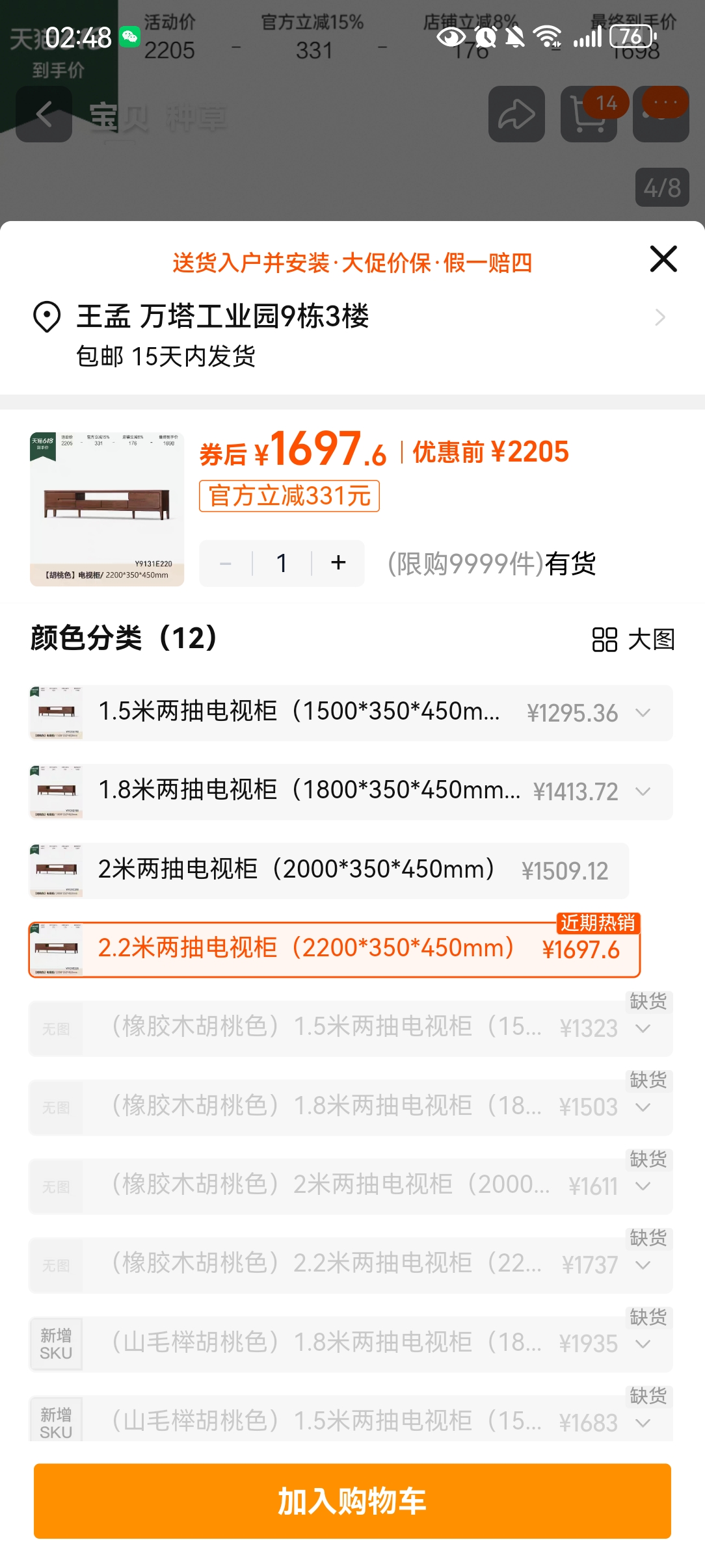705x1568 pixels.
Task: Expand the 1.5米两抽电视机柜 option chevron
Action: (x=643, y=712)
